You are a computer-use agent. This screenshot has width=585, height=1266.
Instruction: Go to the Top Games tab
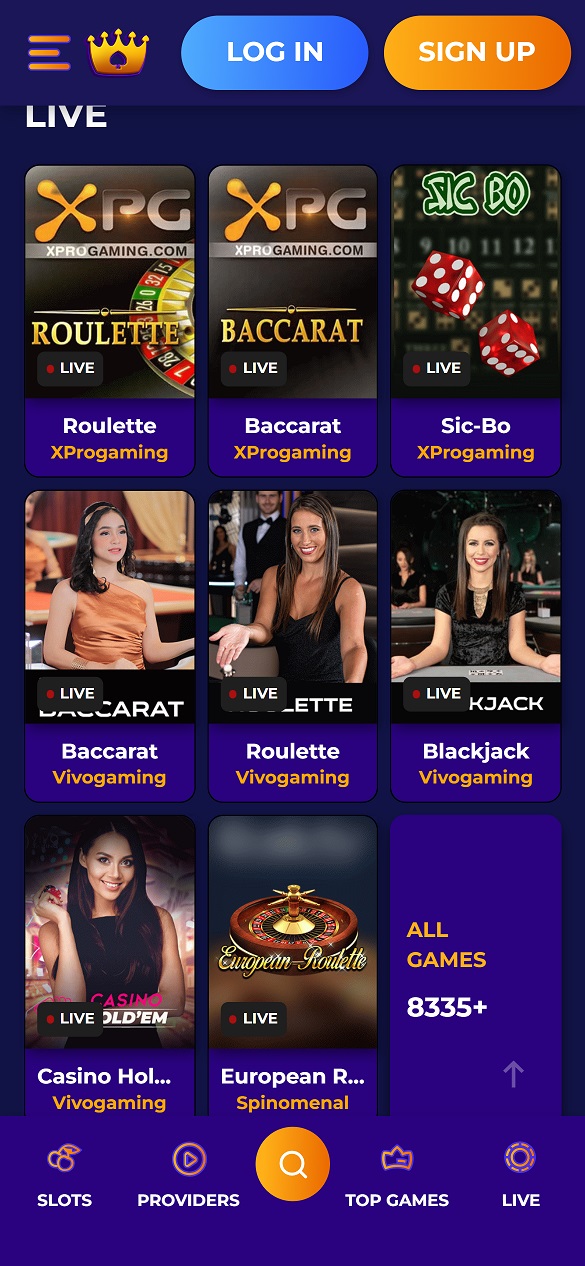(x=397, y=1175)
